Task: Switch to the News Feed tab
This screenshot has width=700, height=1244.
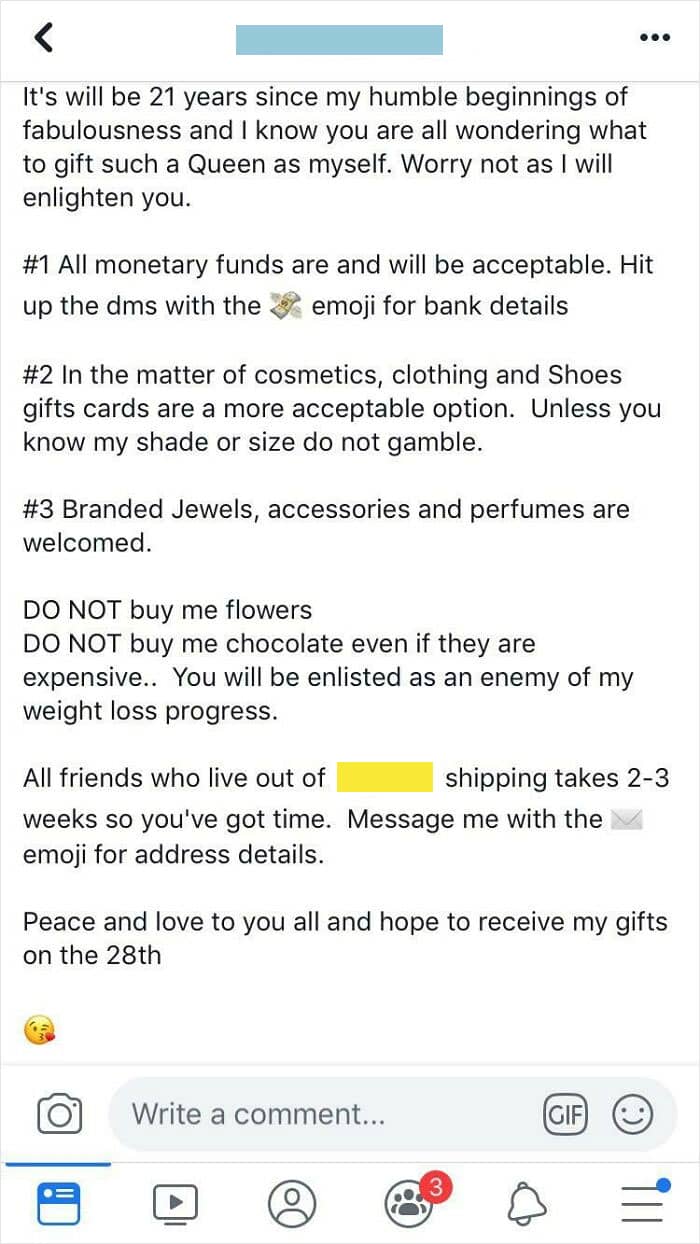Action: [58, 1203]
